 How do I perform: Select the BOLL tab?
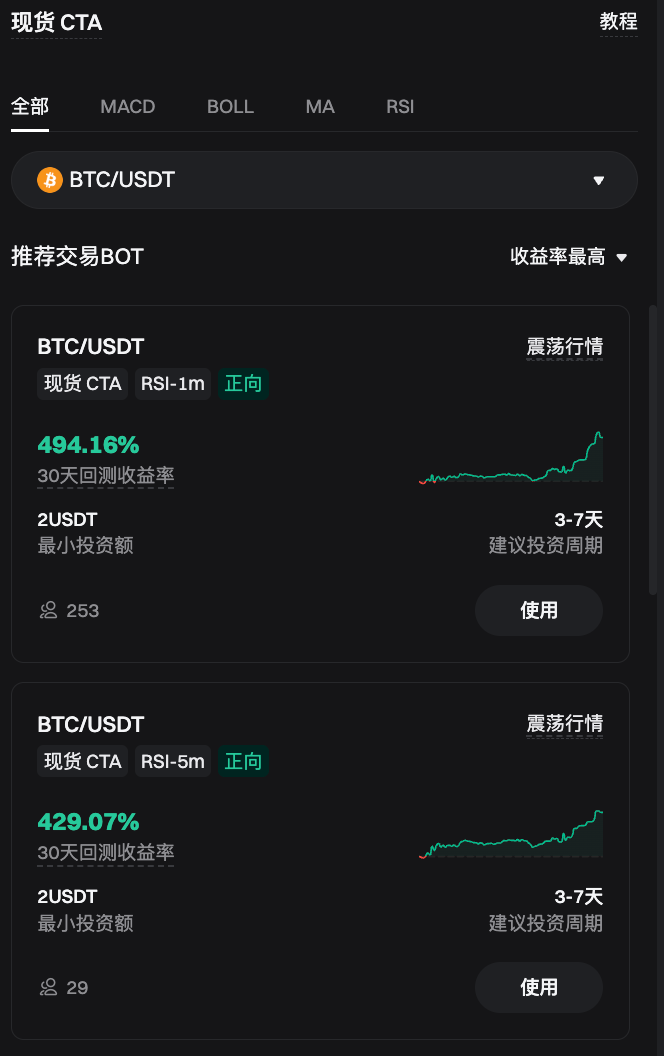click(230, 107)
